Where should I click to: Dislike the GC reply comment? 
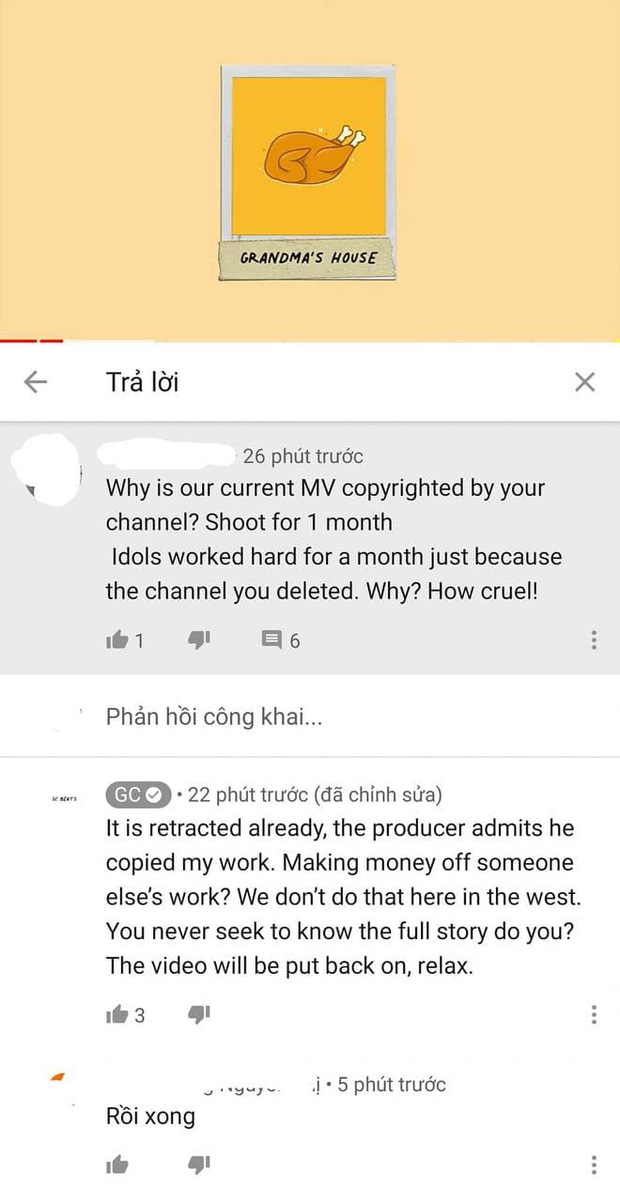coord(200,1014)
